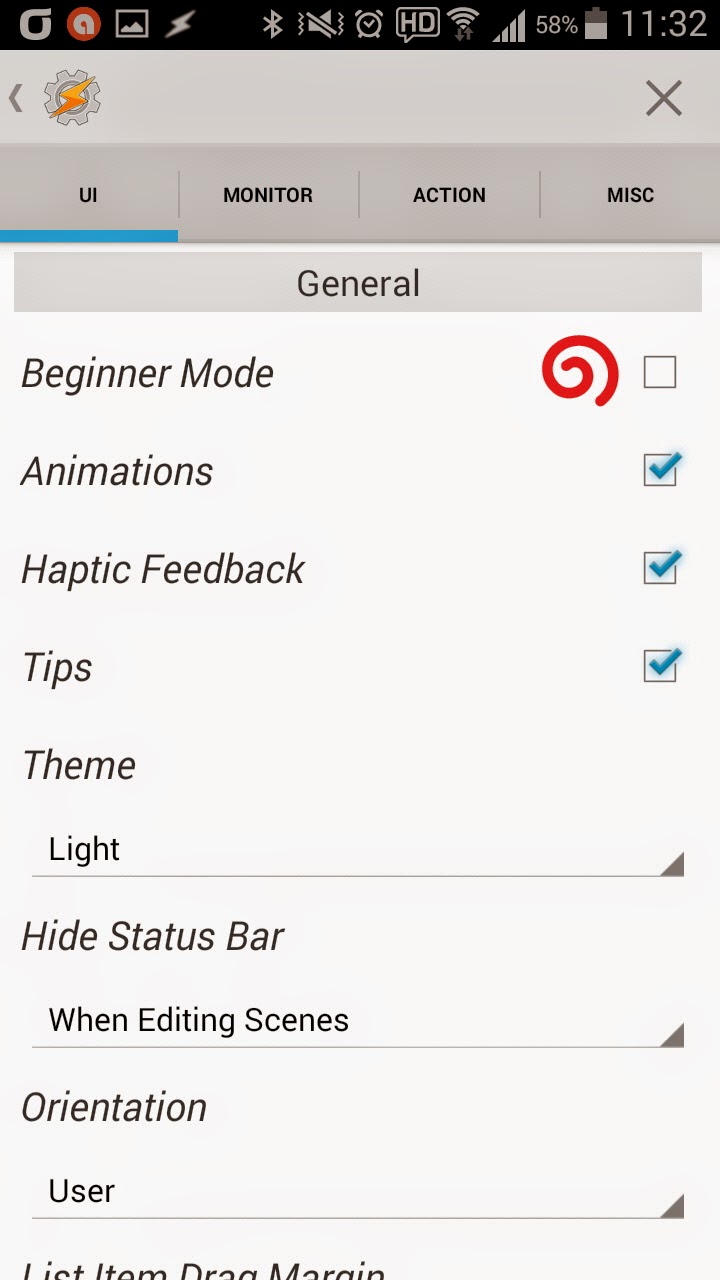Screen dimensions: 720x1280
Task: Switch to the Monitor tab
Action: [268, 195]
